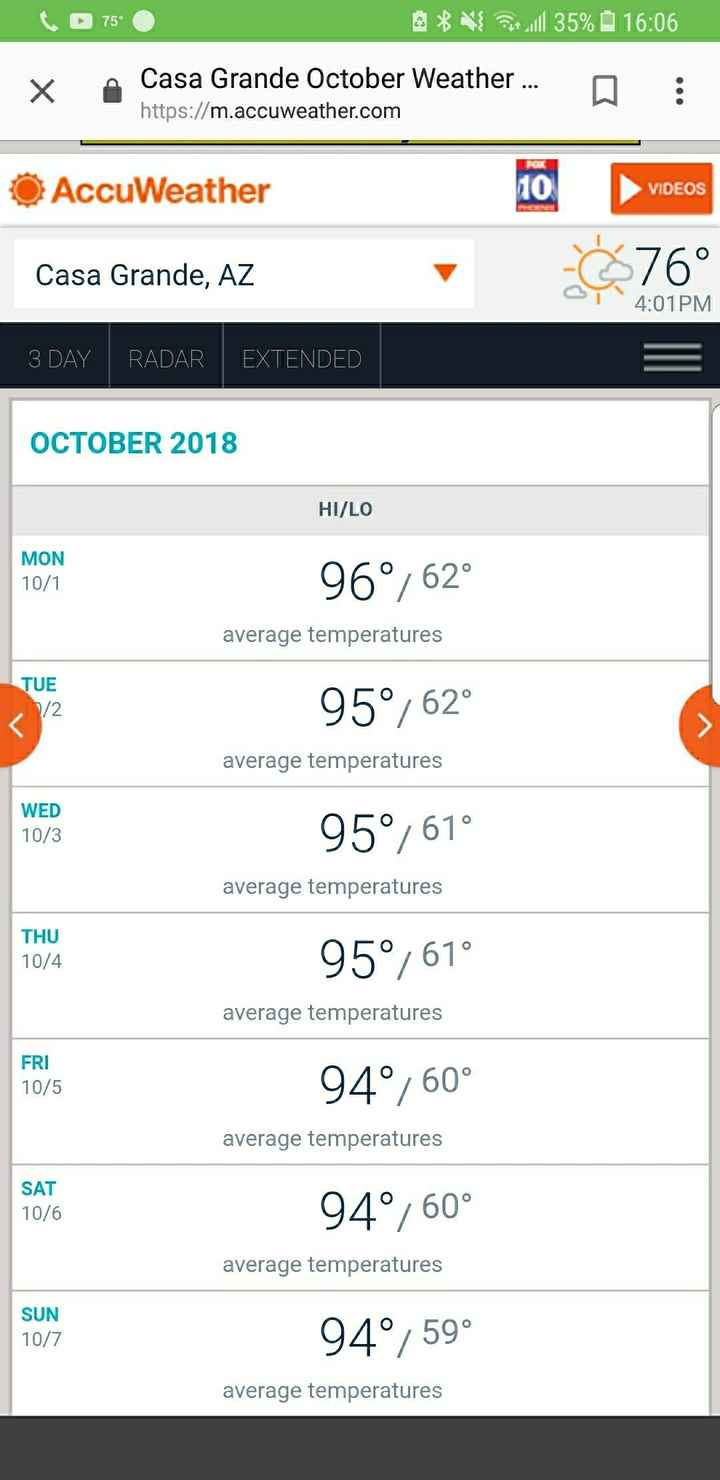Go to the next month arrow
This screenshot has height=1480, width=720.
click(x=702, y=725)
